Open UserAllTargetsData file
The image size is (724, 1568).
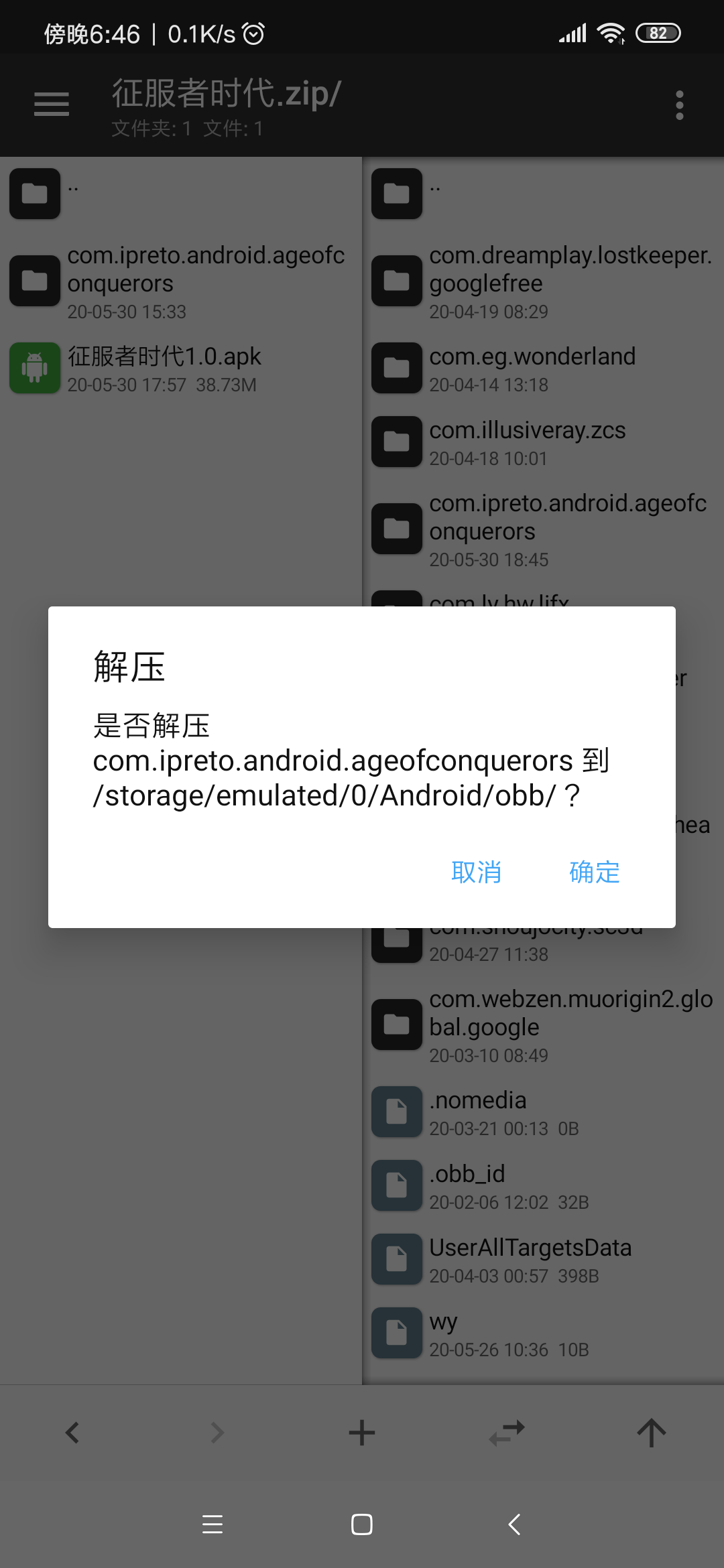[543, 1259]
